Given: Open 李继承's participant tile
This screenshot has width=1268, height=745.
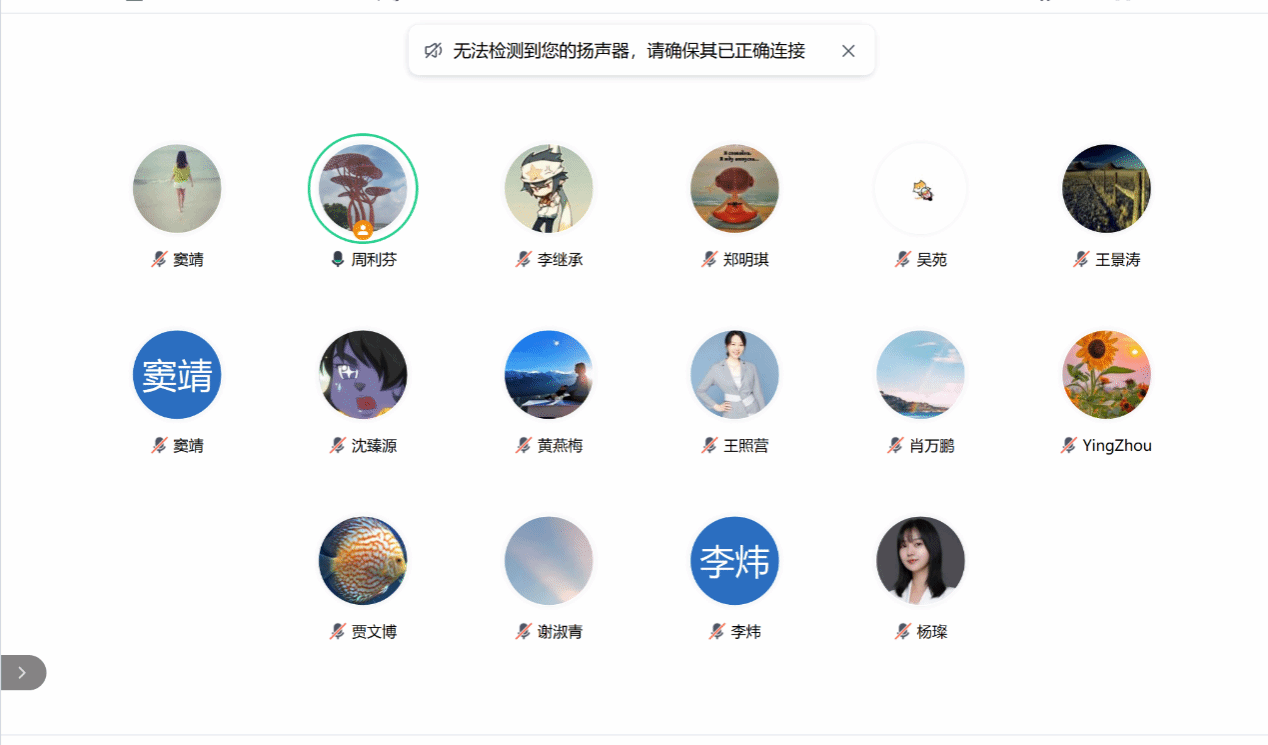Looking at the screenshot, I should (x=549, y=189).
